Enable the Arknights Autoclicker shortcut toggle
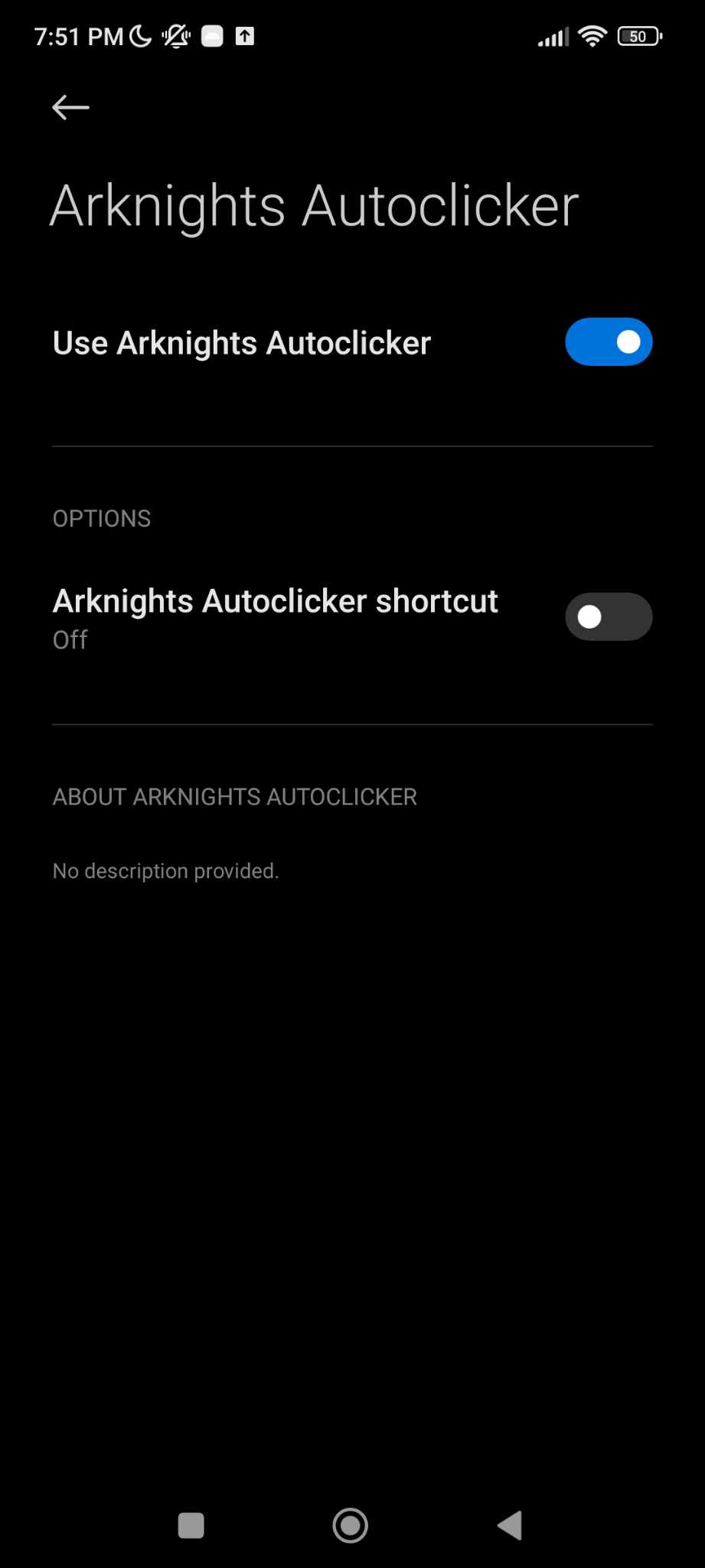The image size is (705, 1568). pos(608,616)
